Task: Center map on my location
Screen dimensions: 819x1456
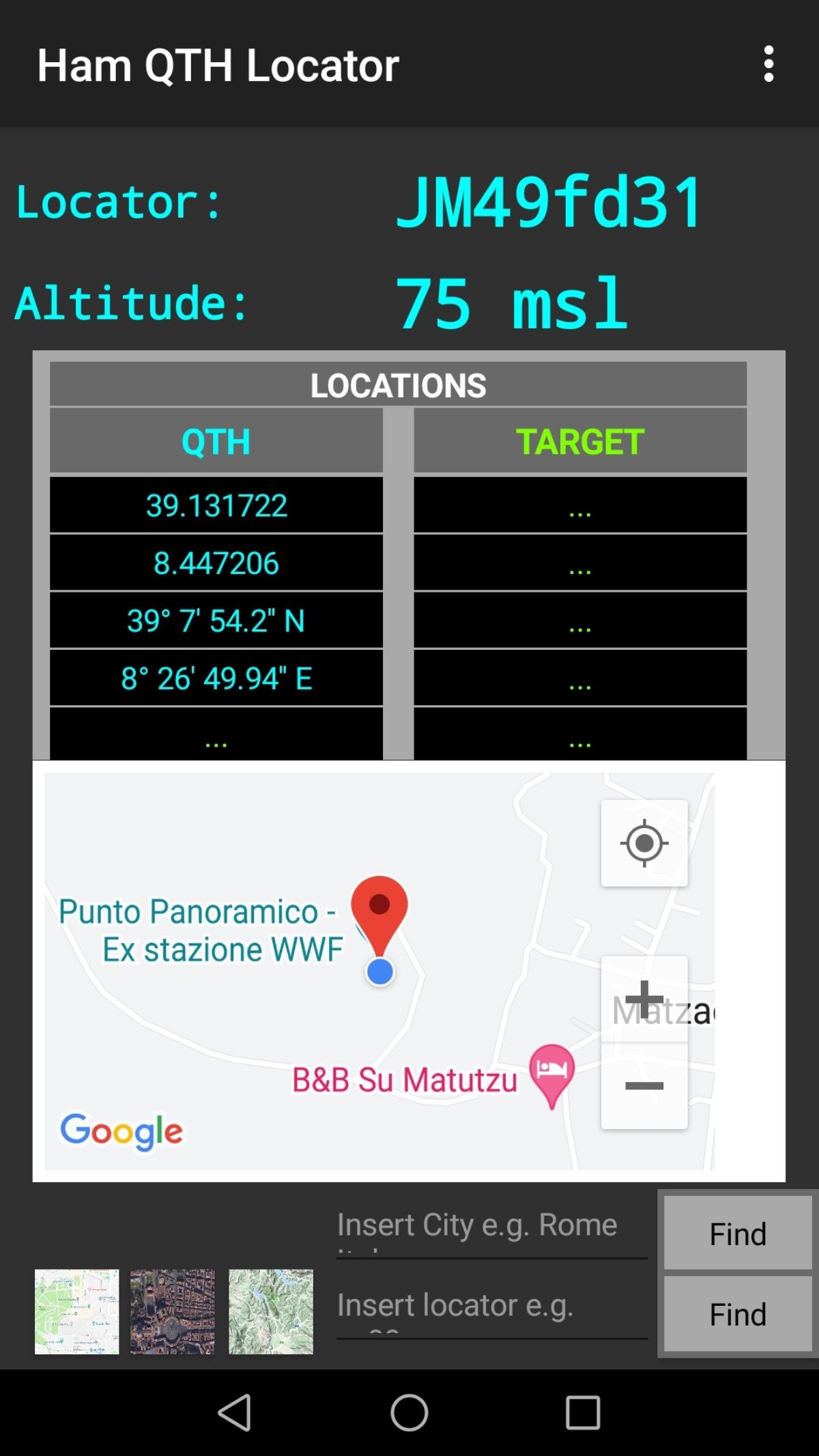Action: pos(644,843)
